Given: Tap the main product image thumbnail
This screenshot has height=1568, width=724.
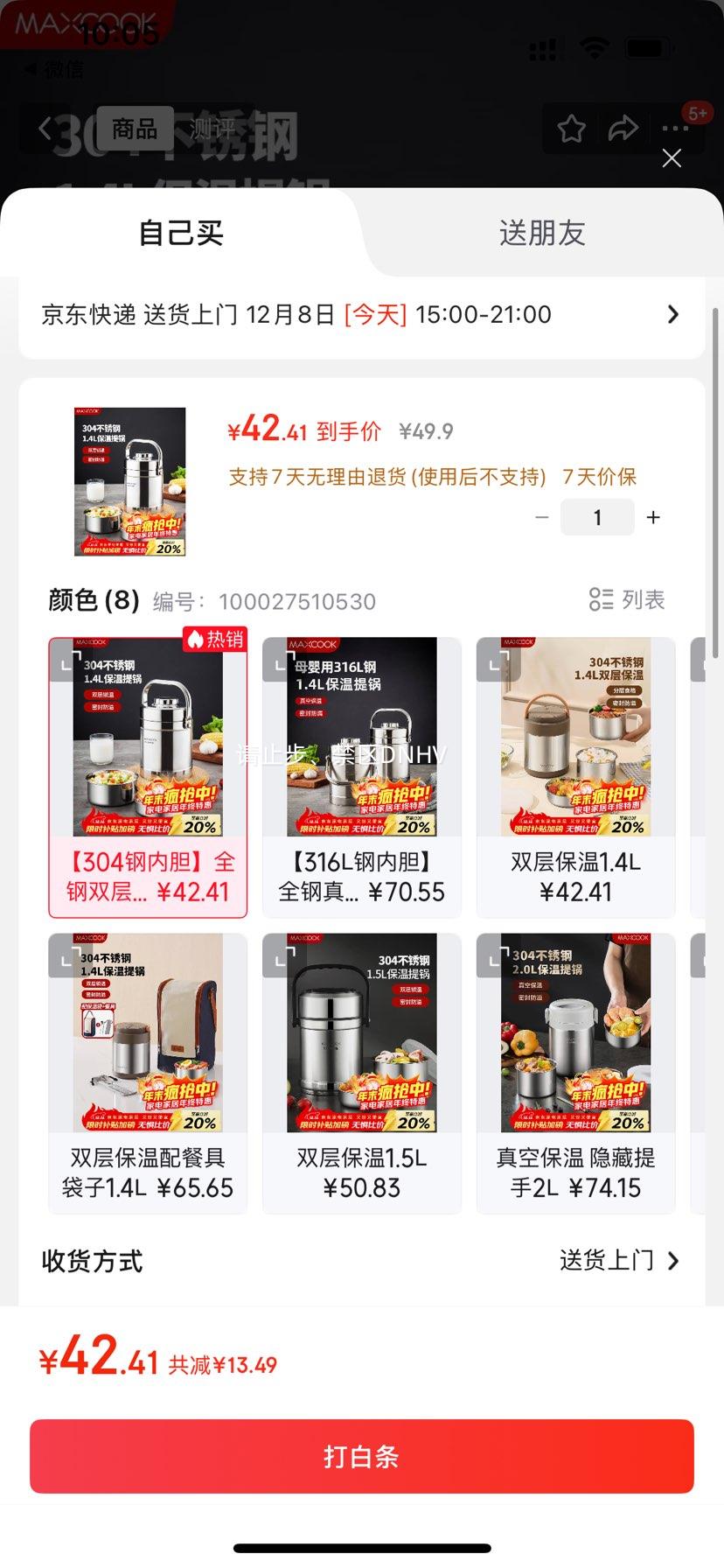Looking at the screenshot, I should point(129,480).
